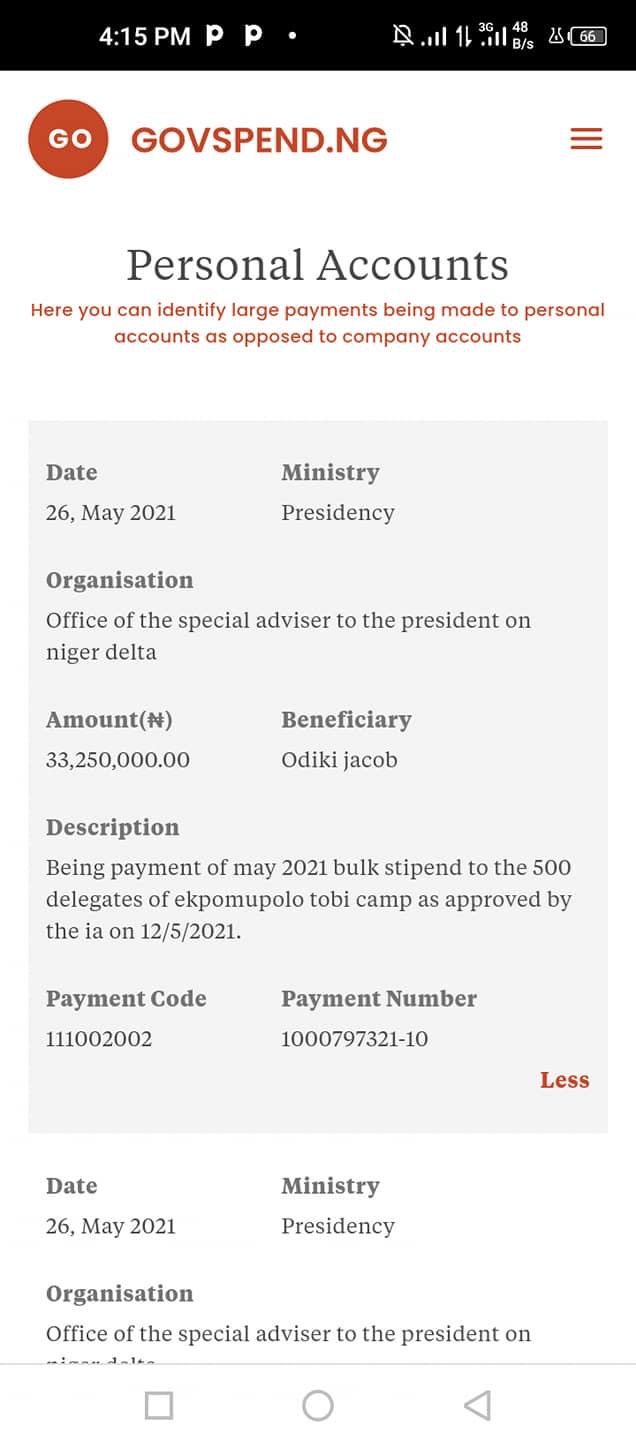Collapse the payment details with Less
The height and width of the screenshot is (1448, 636).
564,1080
